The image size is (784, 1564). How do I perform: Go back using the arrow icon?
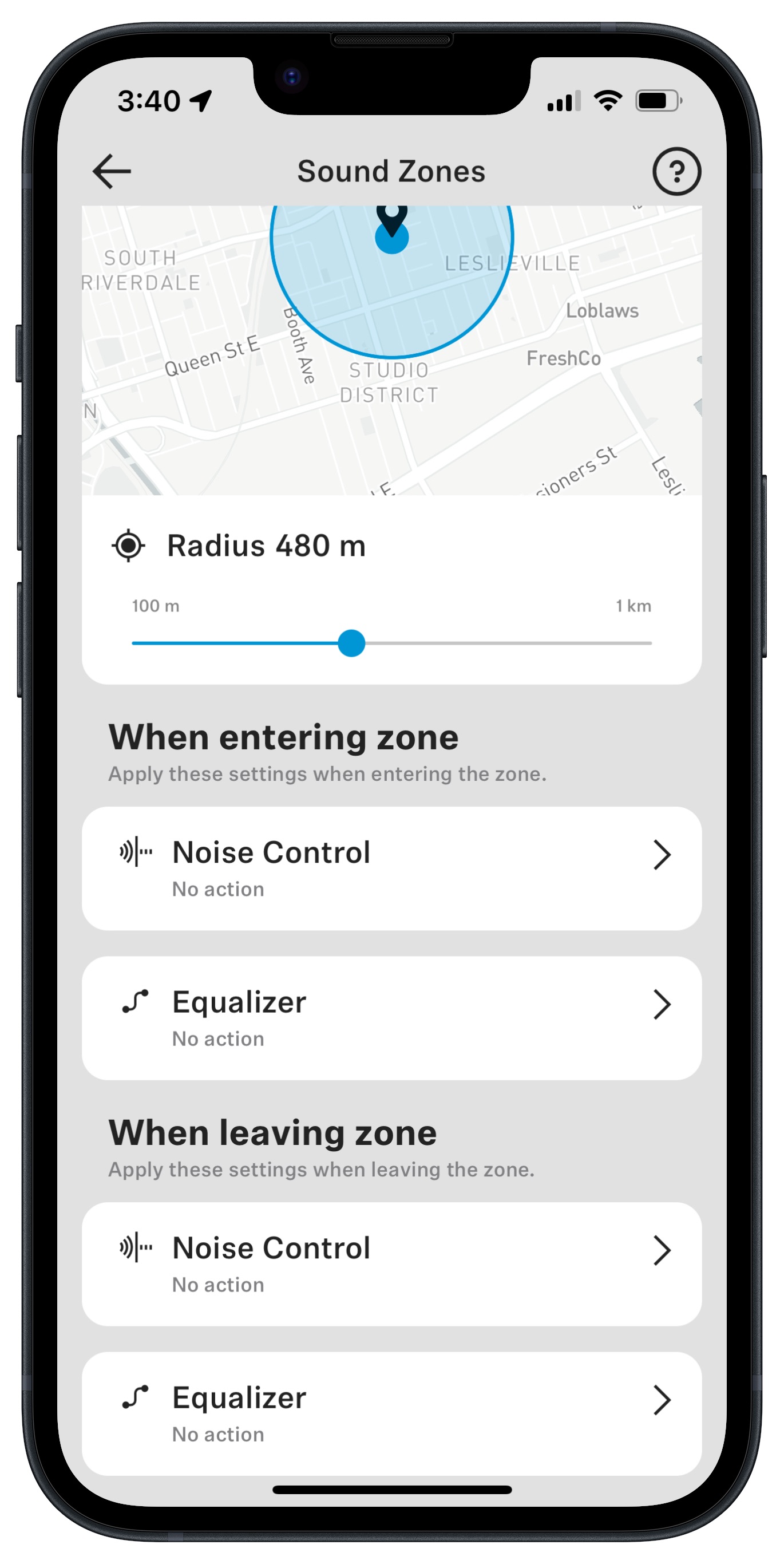coord(112,171)
